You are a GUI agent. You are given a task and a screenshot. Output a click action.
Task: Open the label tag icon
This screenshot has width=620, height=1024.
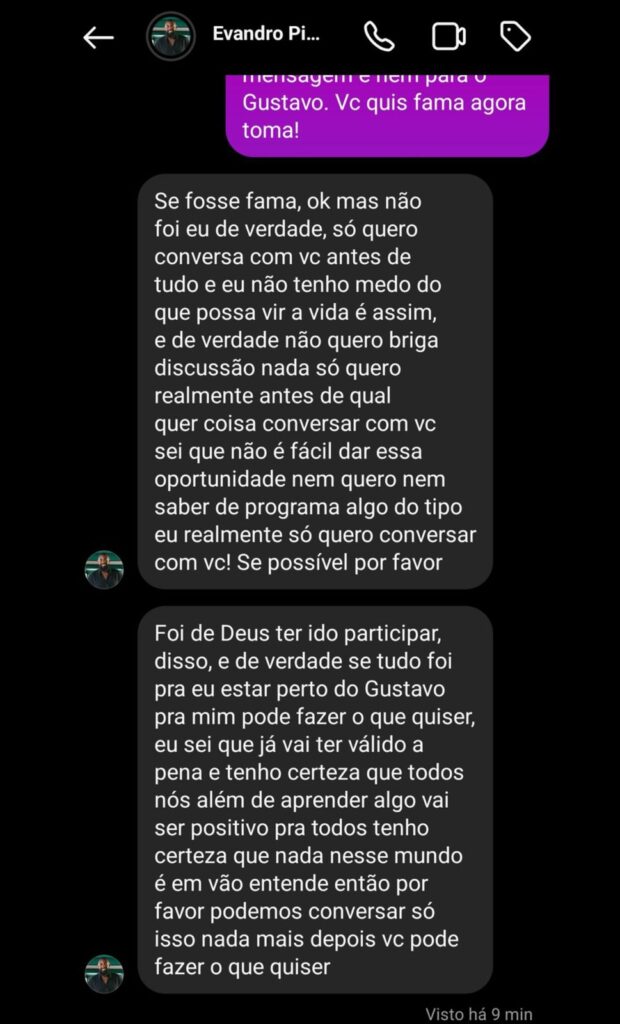pos(515,37)
